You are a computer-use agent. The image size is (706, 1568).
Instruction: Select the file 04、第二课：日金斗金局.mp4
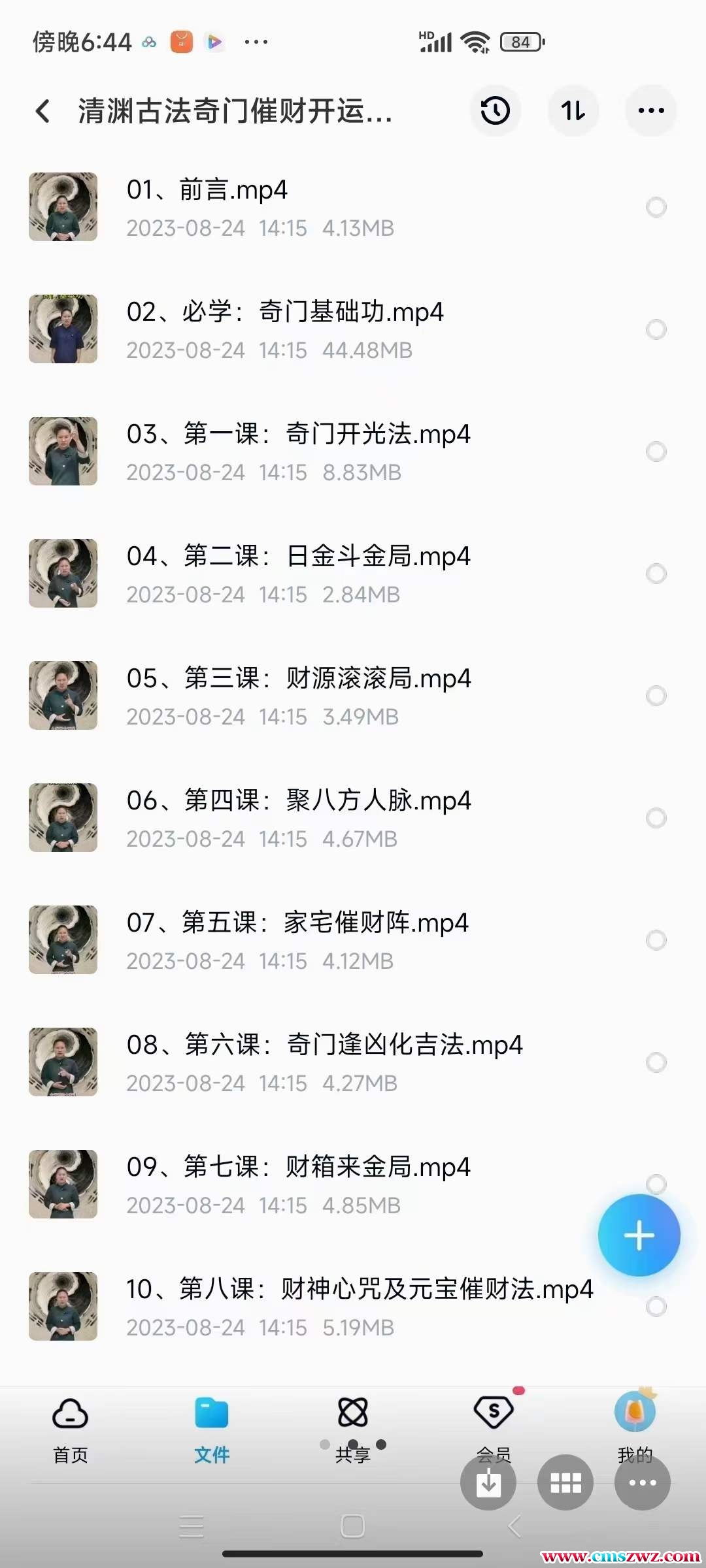pos(656,574)
